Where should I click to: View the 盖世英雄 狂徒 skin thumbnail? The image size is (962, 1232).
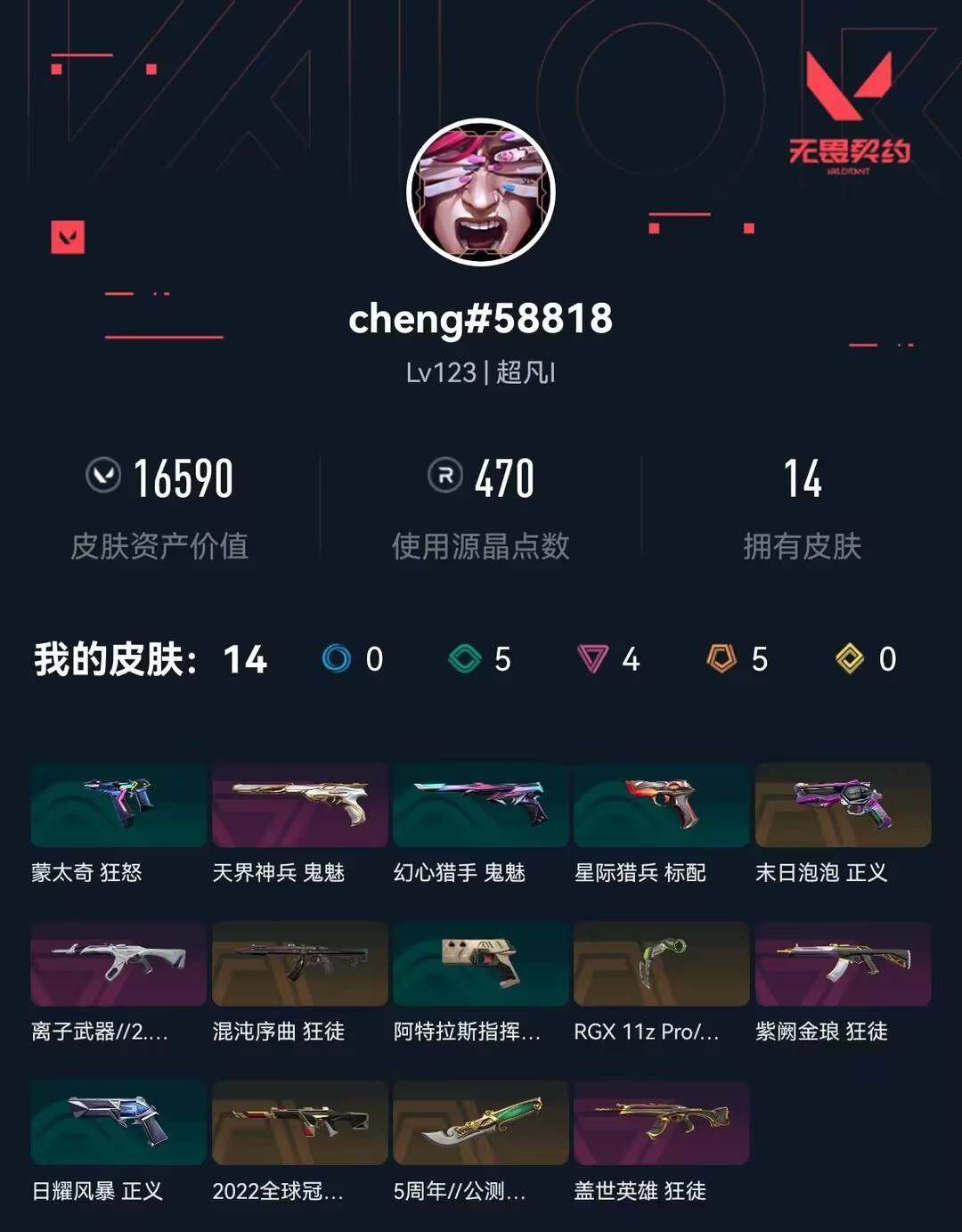pos(660,1121)
